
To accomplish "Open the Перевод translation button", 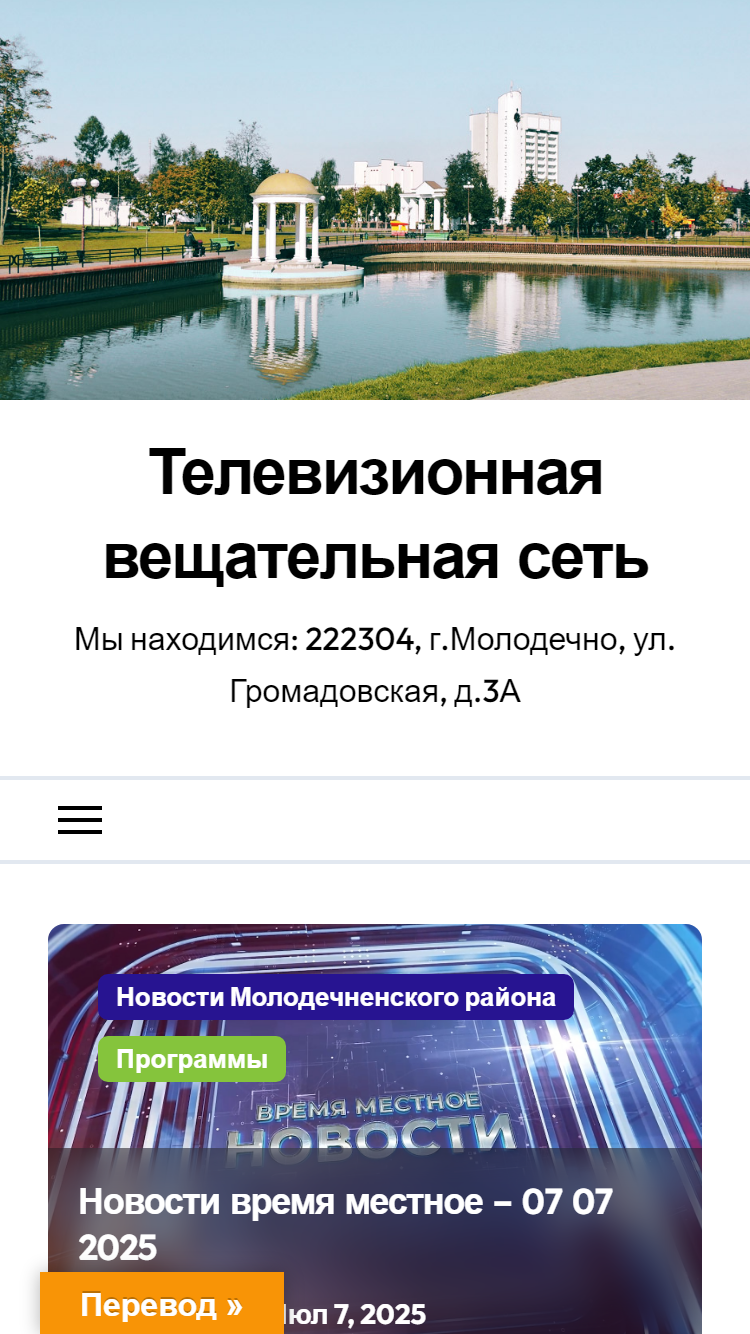I will [162, 1304].
